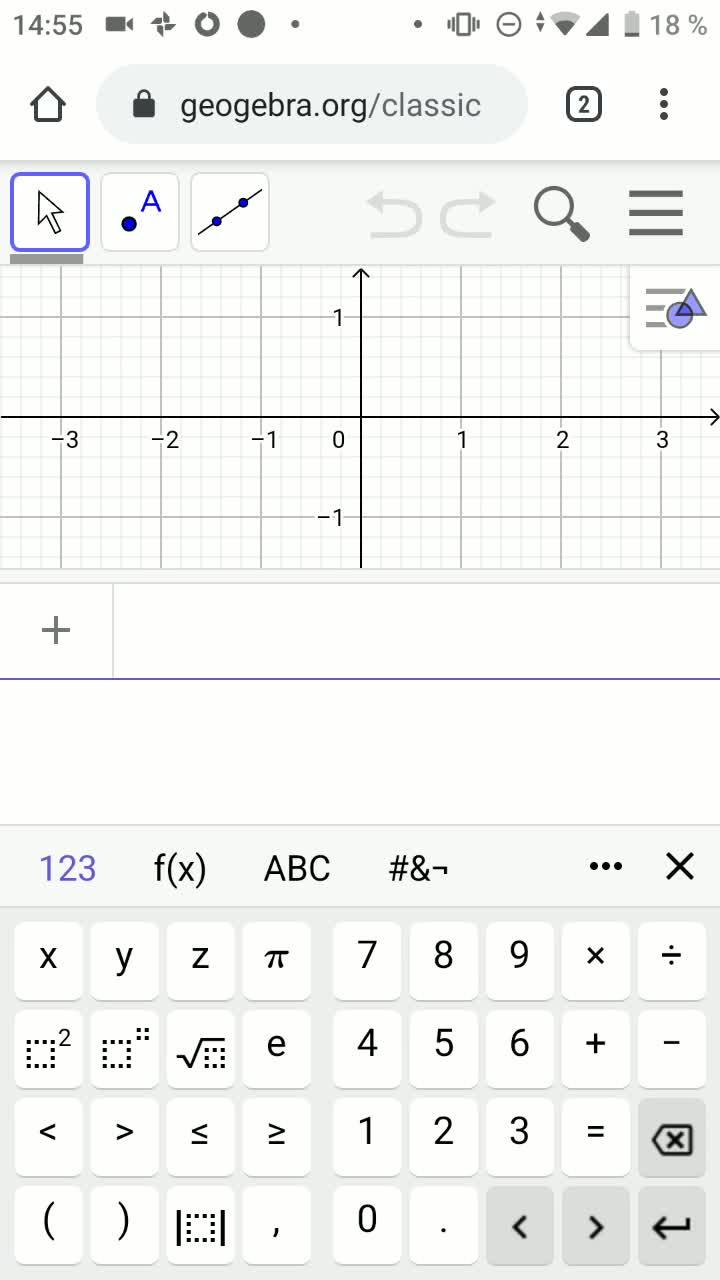Open Chrome's overflow menu
720x1280 pixels.
click(x=664, y=104)
